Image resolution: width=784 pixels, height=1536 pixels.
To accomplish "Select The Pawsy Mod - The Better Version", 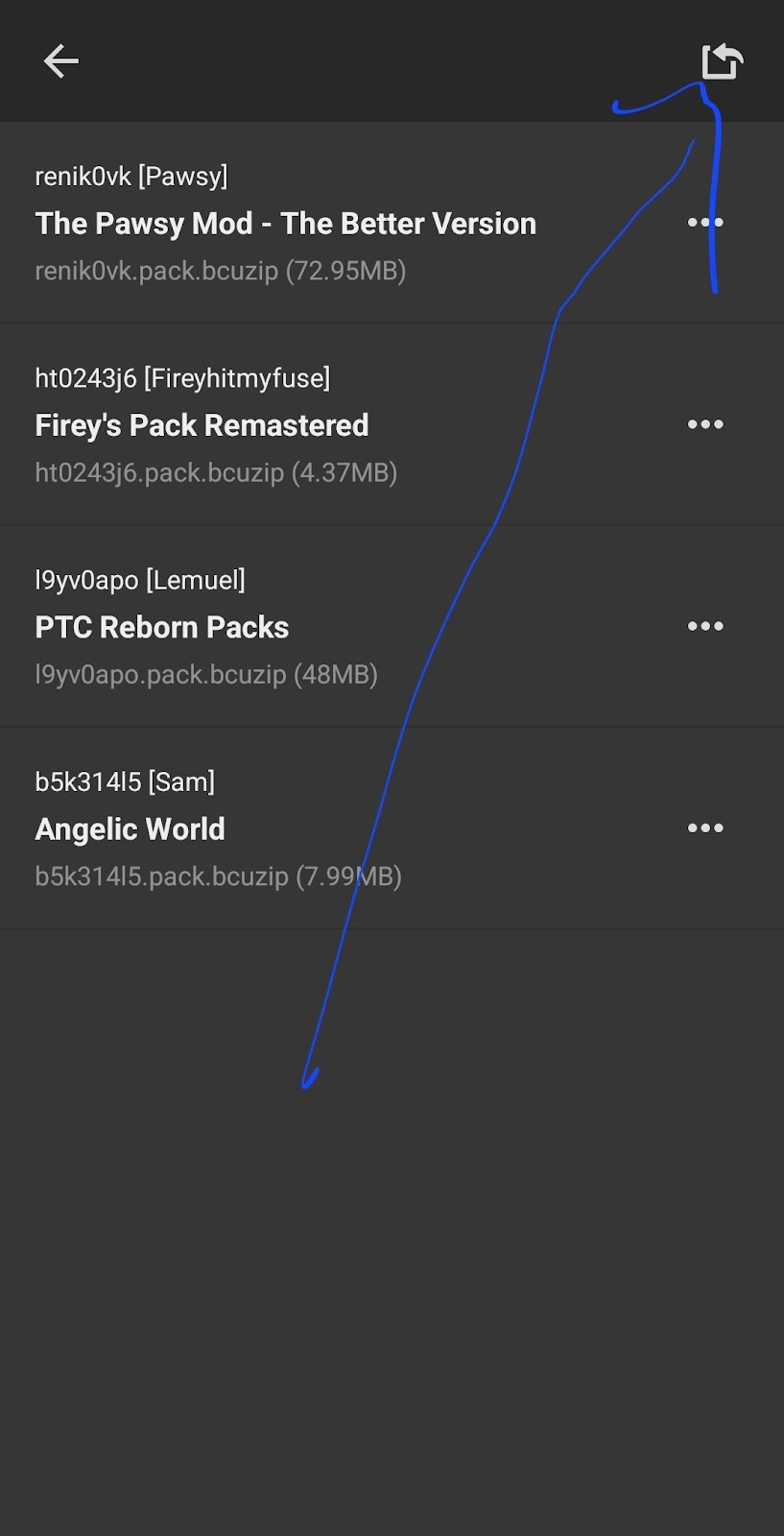I will (x=285, y=224).
